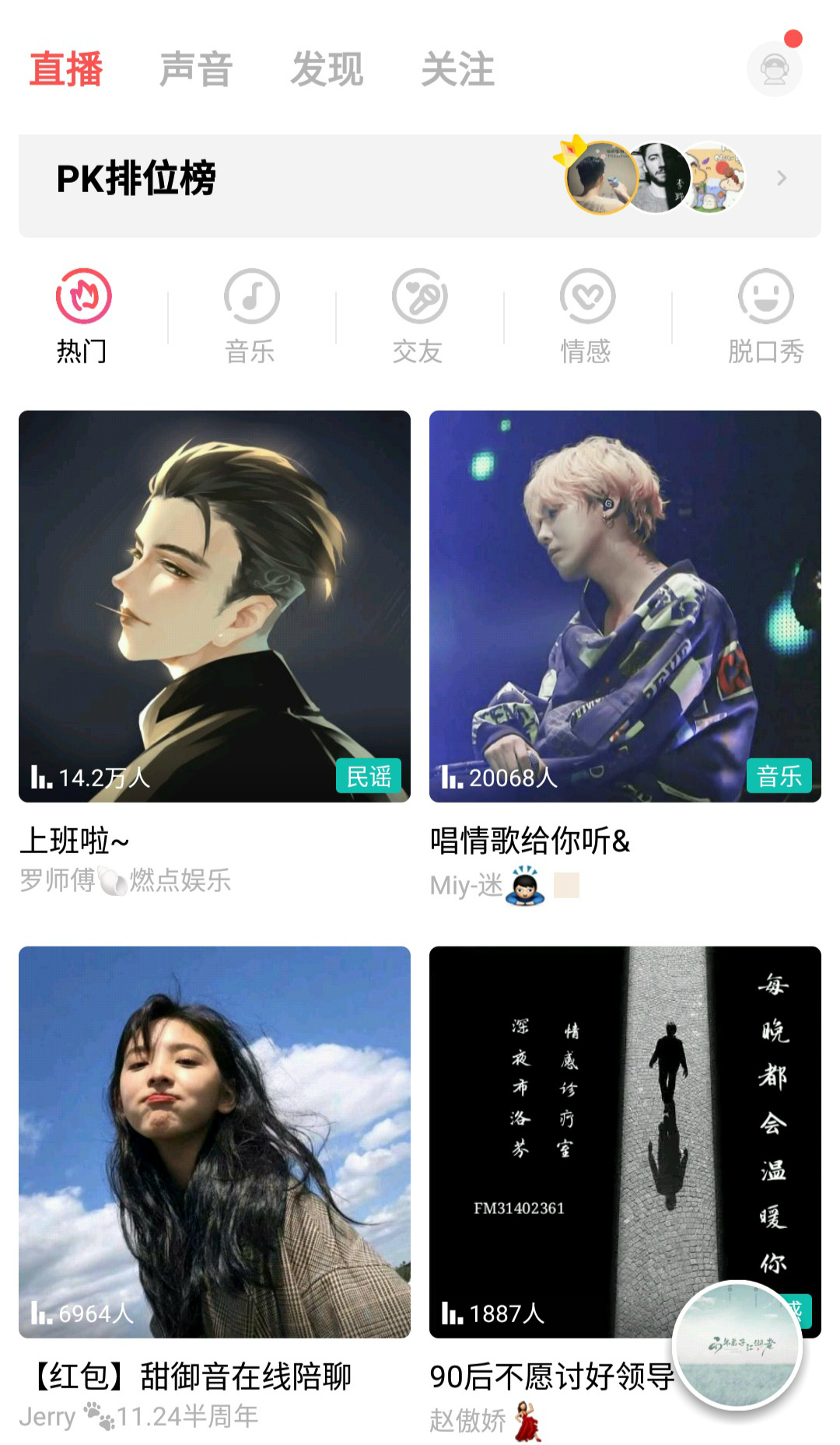
Task: Select the 脱口秀 category
Action: 765,316
